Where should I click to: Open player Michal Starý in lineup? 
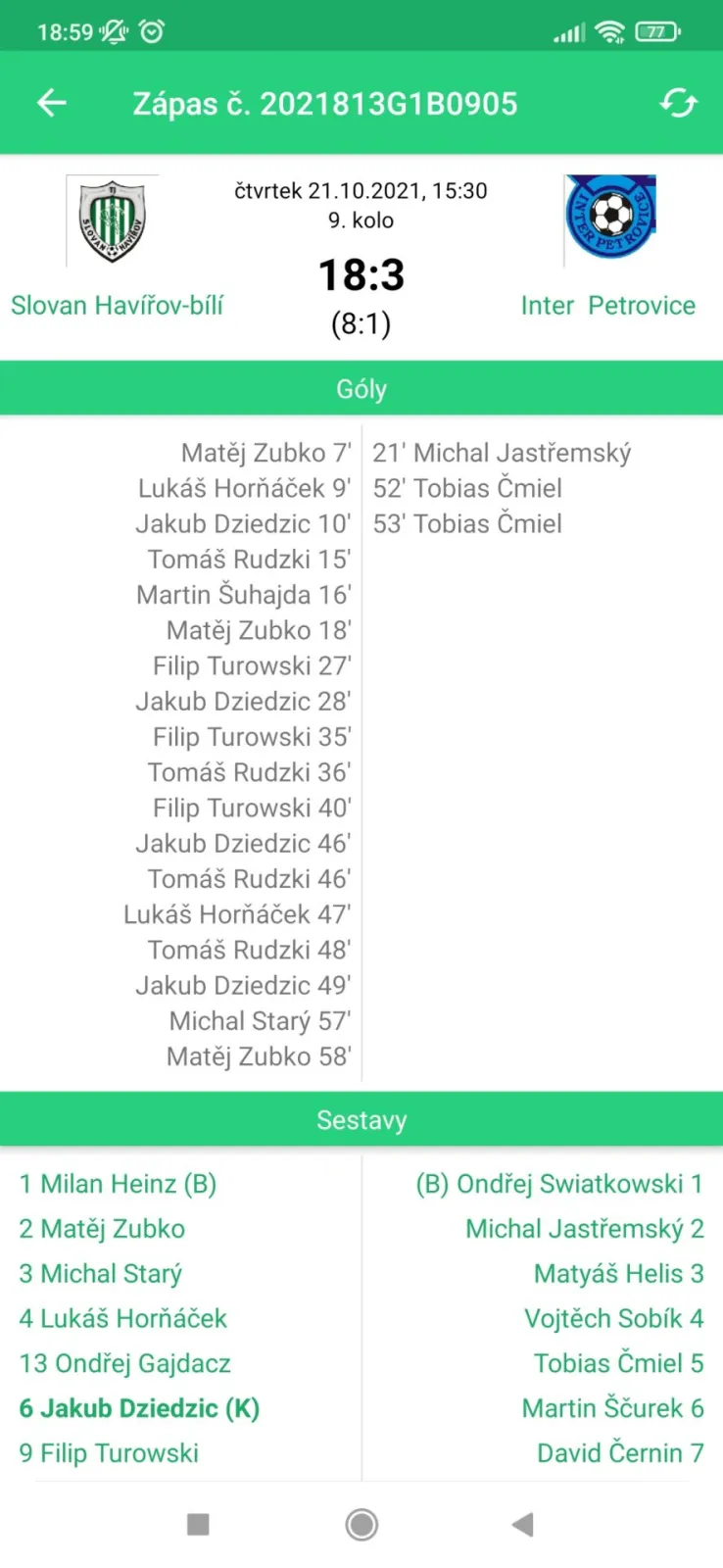(x=101, y=1274)
